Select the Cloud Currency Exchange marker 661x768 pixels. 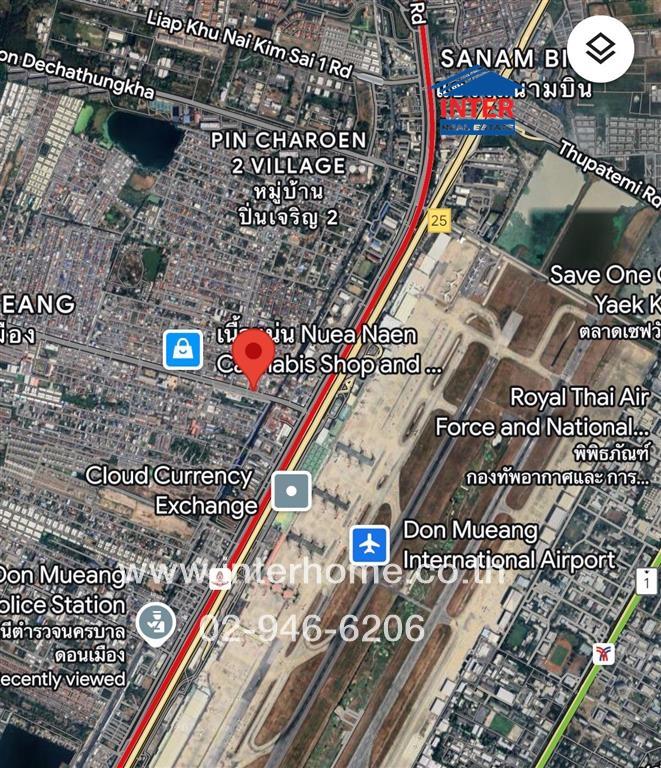[x=292, y=491]
